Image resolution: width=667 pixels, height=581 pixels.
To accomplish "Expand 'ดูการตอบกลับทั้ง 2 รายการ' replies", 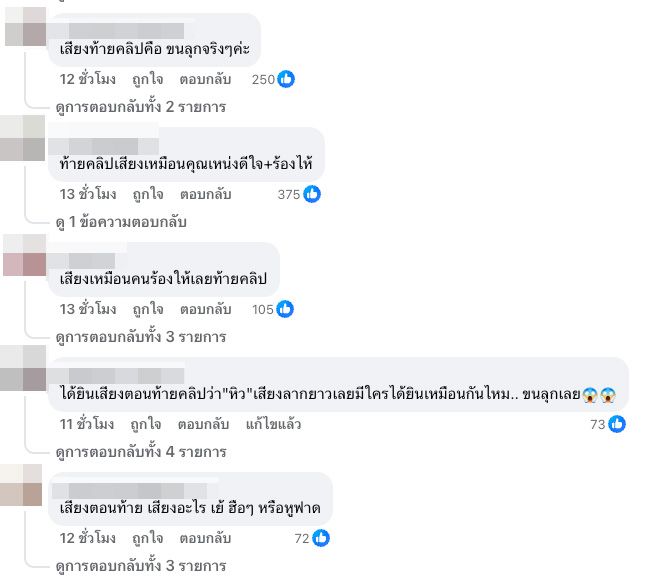I will pos(140,107).
